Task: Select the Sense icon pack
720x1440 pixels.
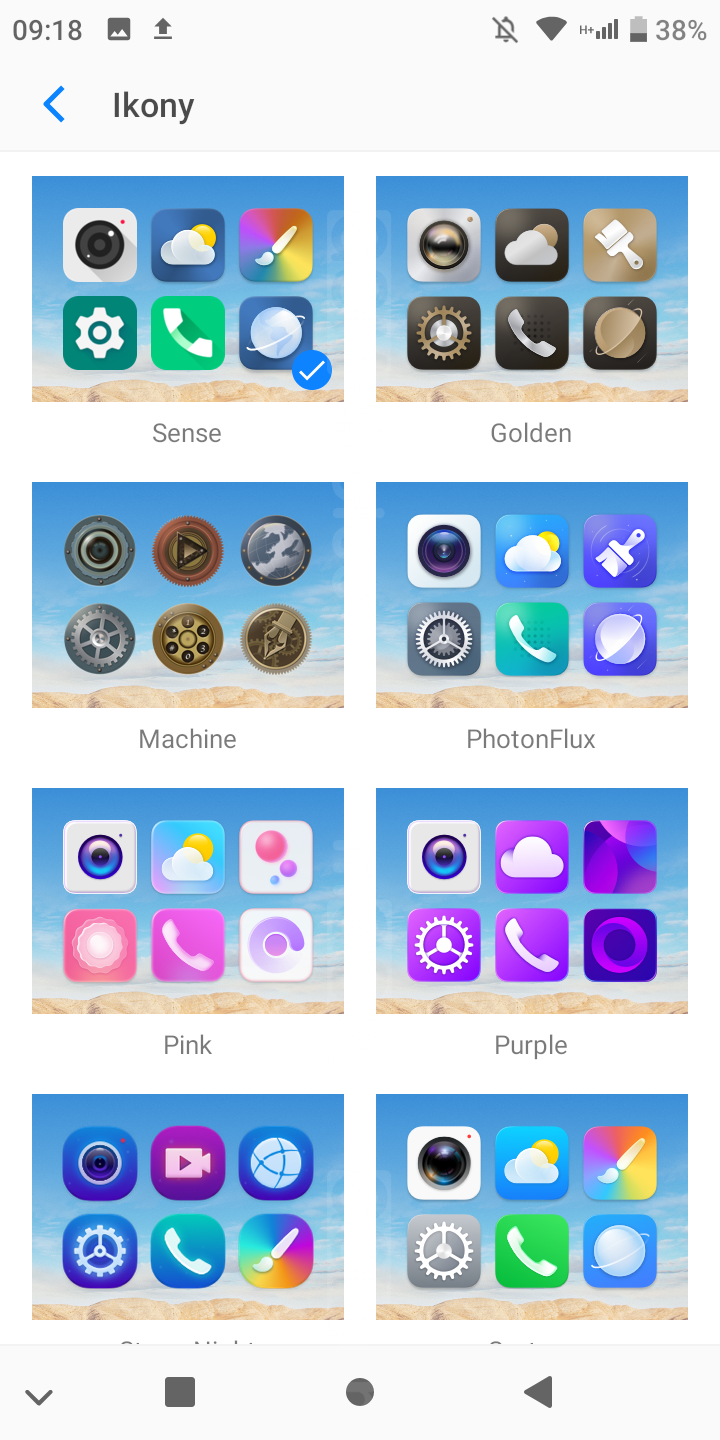Action: [188, 289]
